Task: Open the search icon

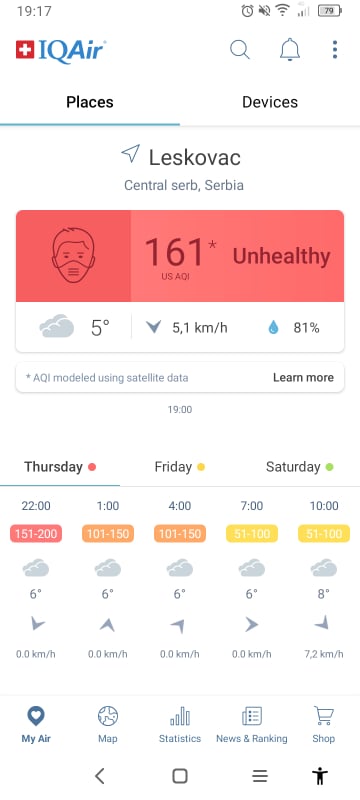Action: (240, 50)
